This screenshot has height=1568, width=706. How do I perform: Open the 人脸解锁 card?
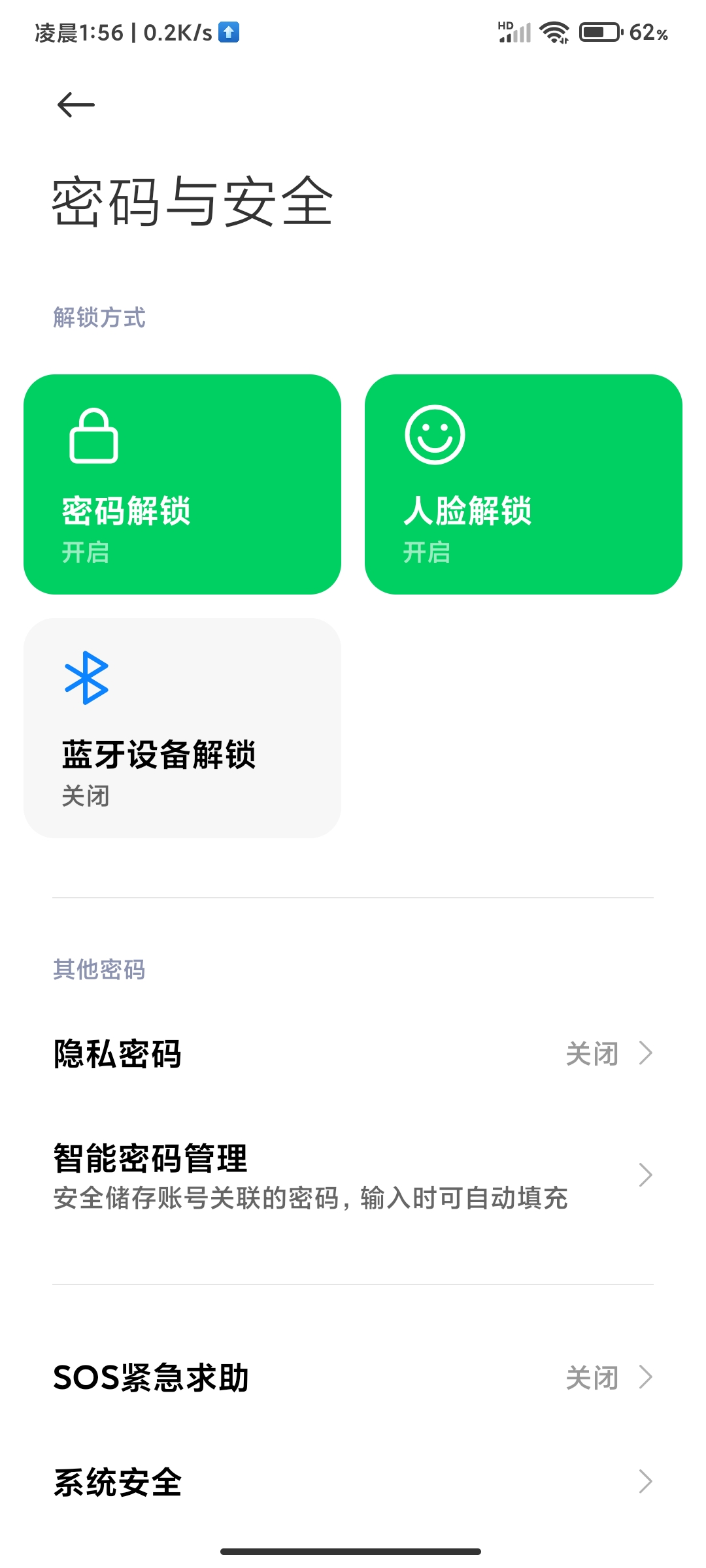pyautogui.click(x=524, y=484)
